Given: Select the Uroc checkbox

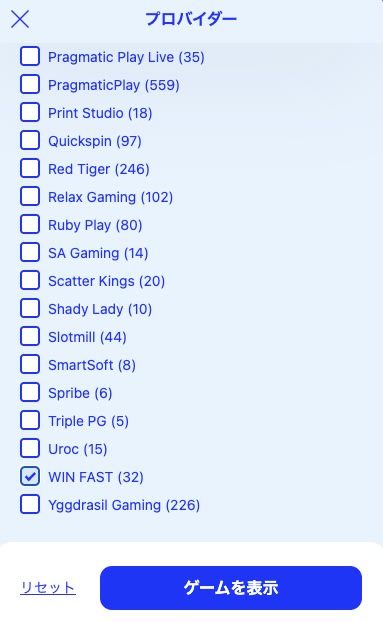Looking at the screenshot, I should [30, 448].
